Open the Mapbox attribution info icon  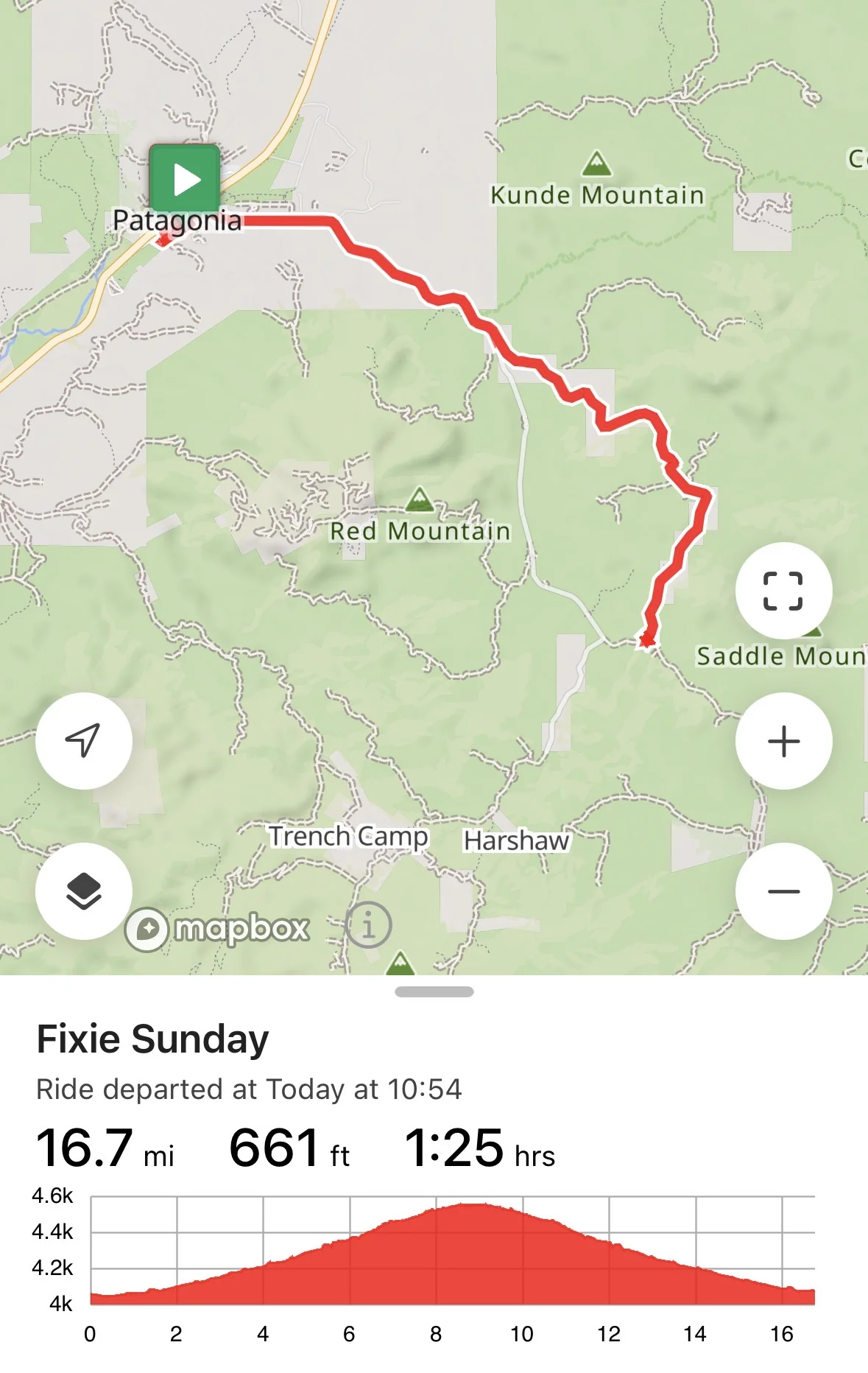coord(368,925)
